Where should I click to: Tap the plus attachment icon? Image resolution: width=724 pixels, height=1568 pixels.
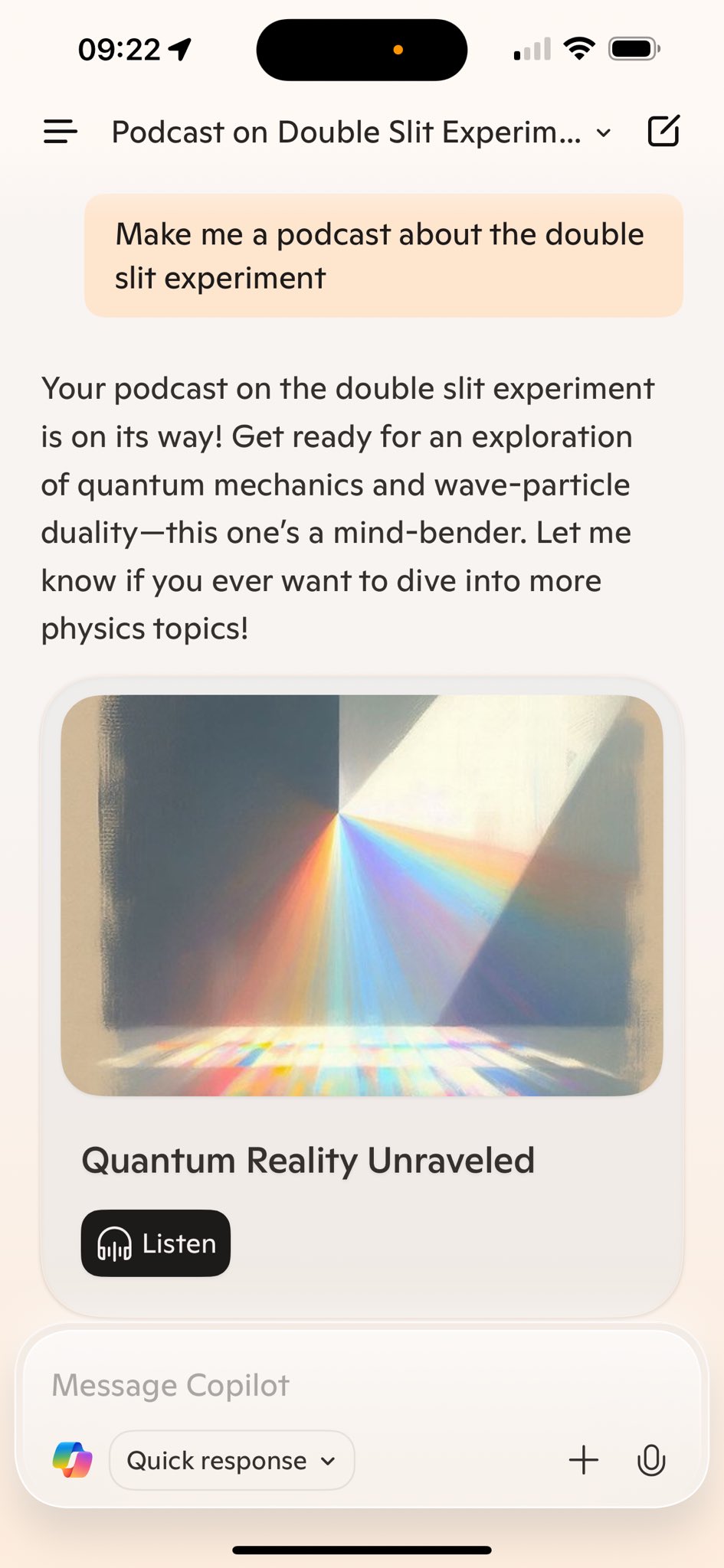click(584, 1460)
